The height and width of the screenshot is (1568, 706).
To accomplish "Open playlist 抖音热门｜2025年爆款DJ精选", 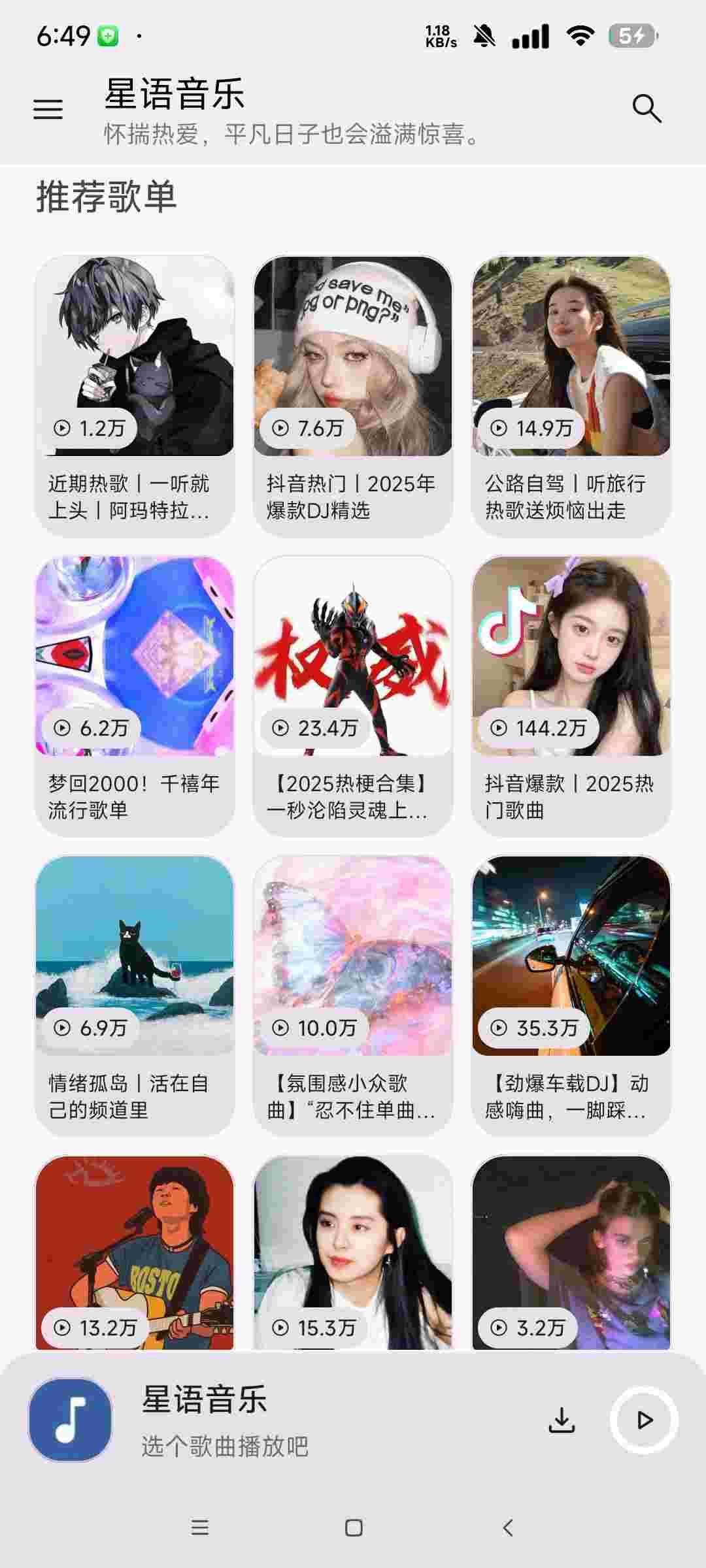I will point(353,396).
